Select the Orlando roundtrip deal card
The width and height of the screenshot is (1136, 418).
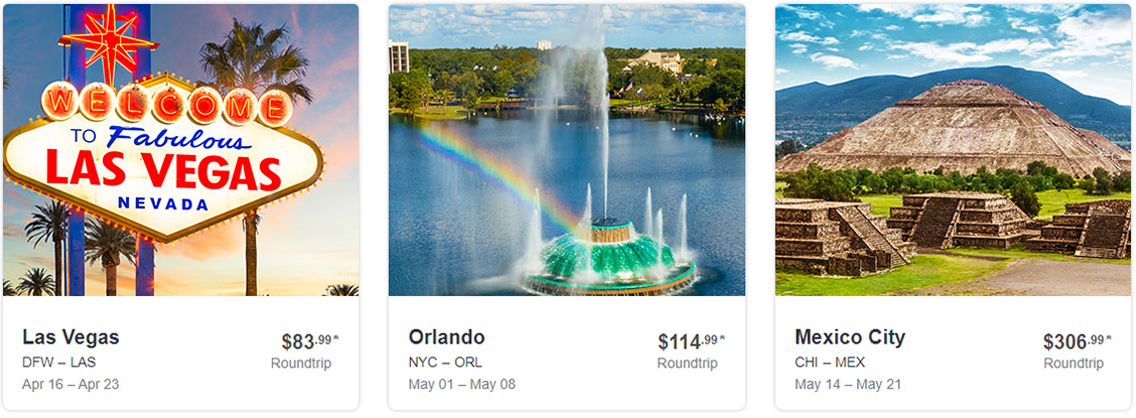pos(566,206)
